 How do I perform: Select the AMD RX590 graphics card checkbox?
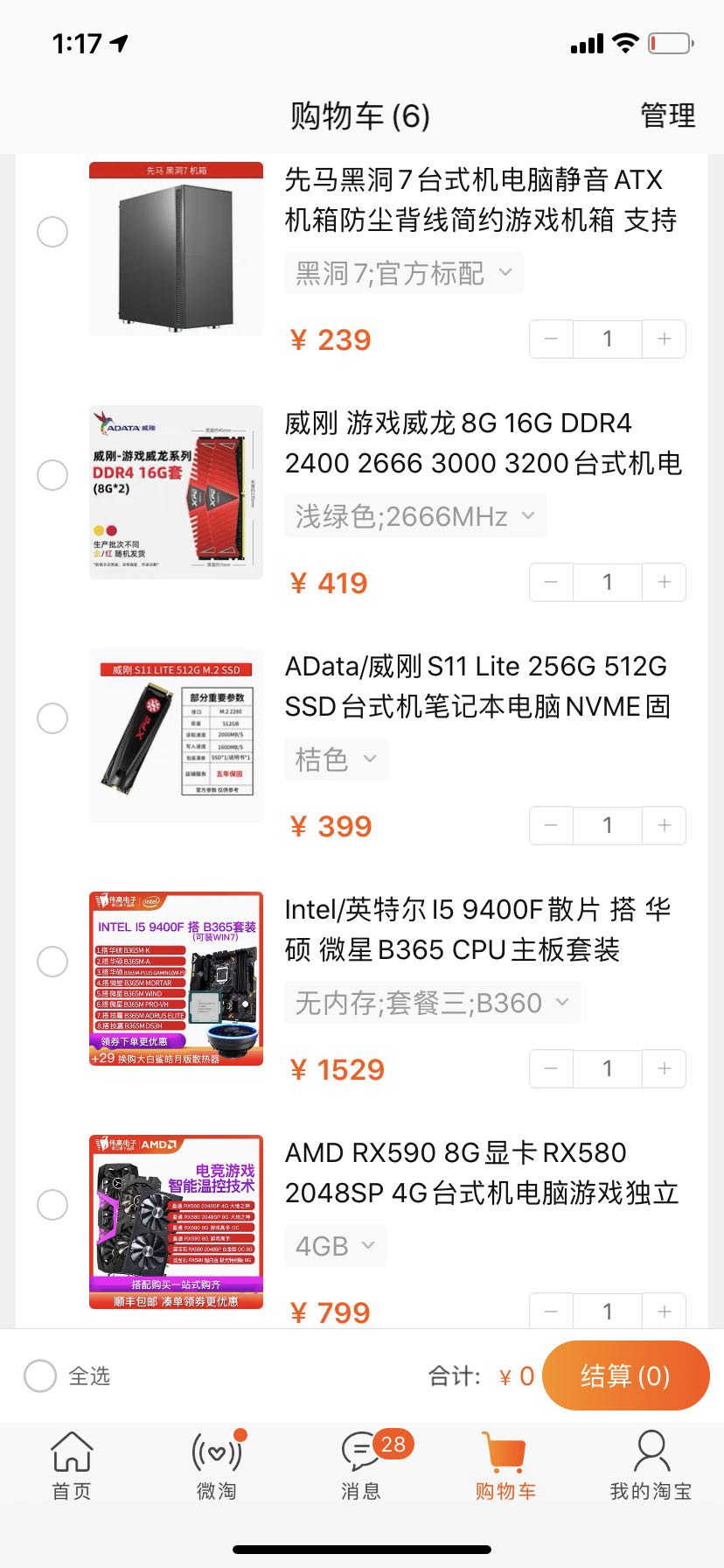52,1205
